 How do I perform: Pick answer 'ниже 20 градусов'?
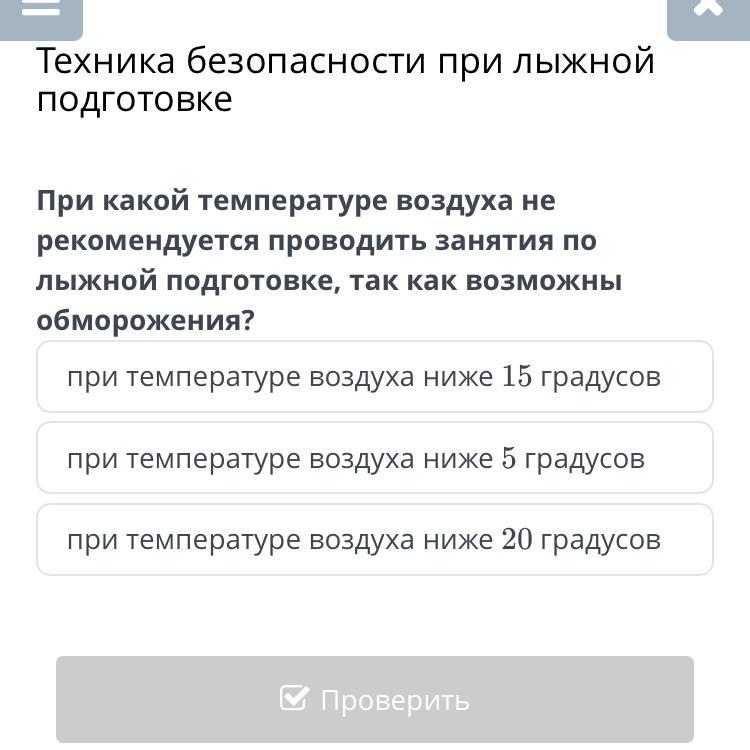375,540
